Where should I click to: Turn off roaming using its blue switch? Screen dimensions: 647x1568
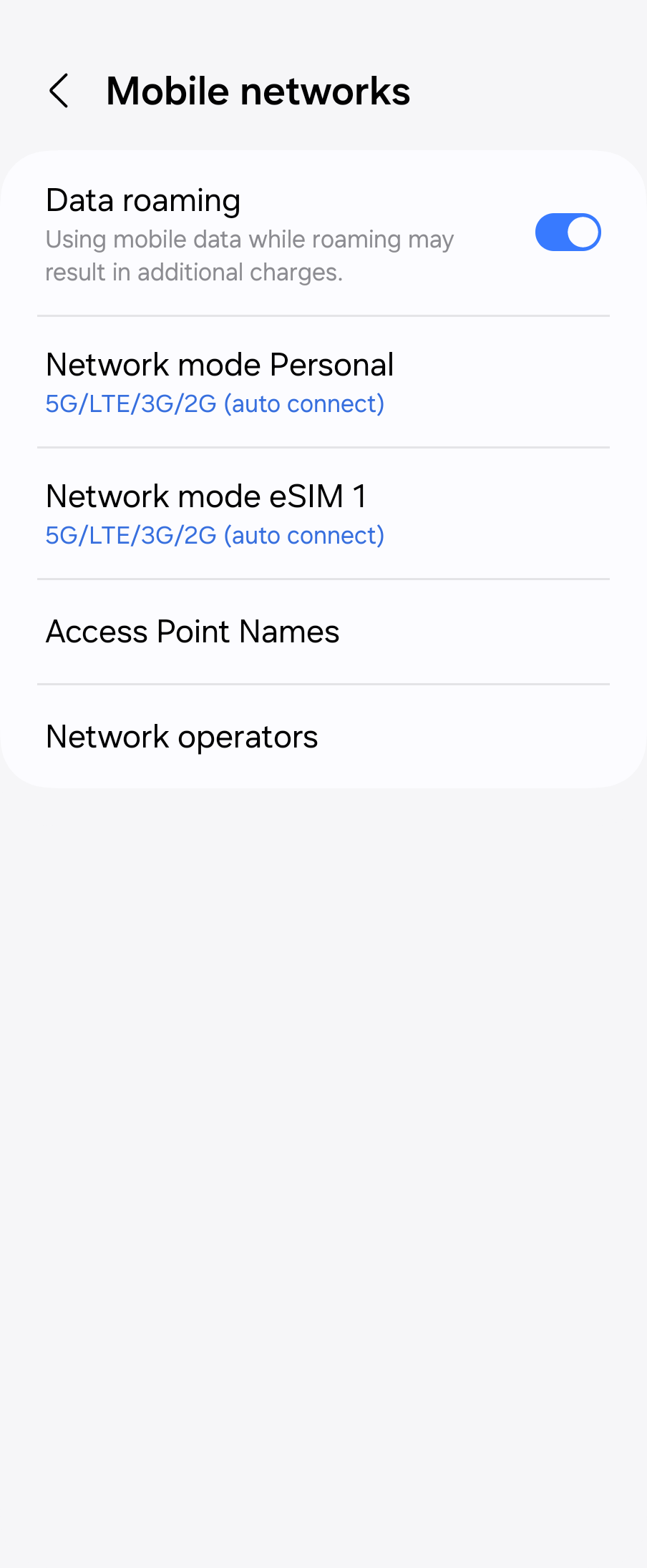568,232
